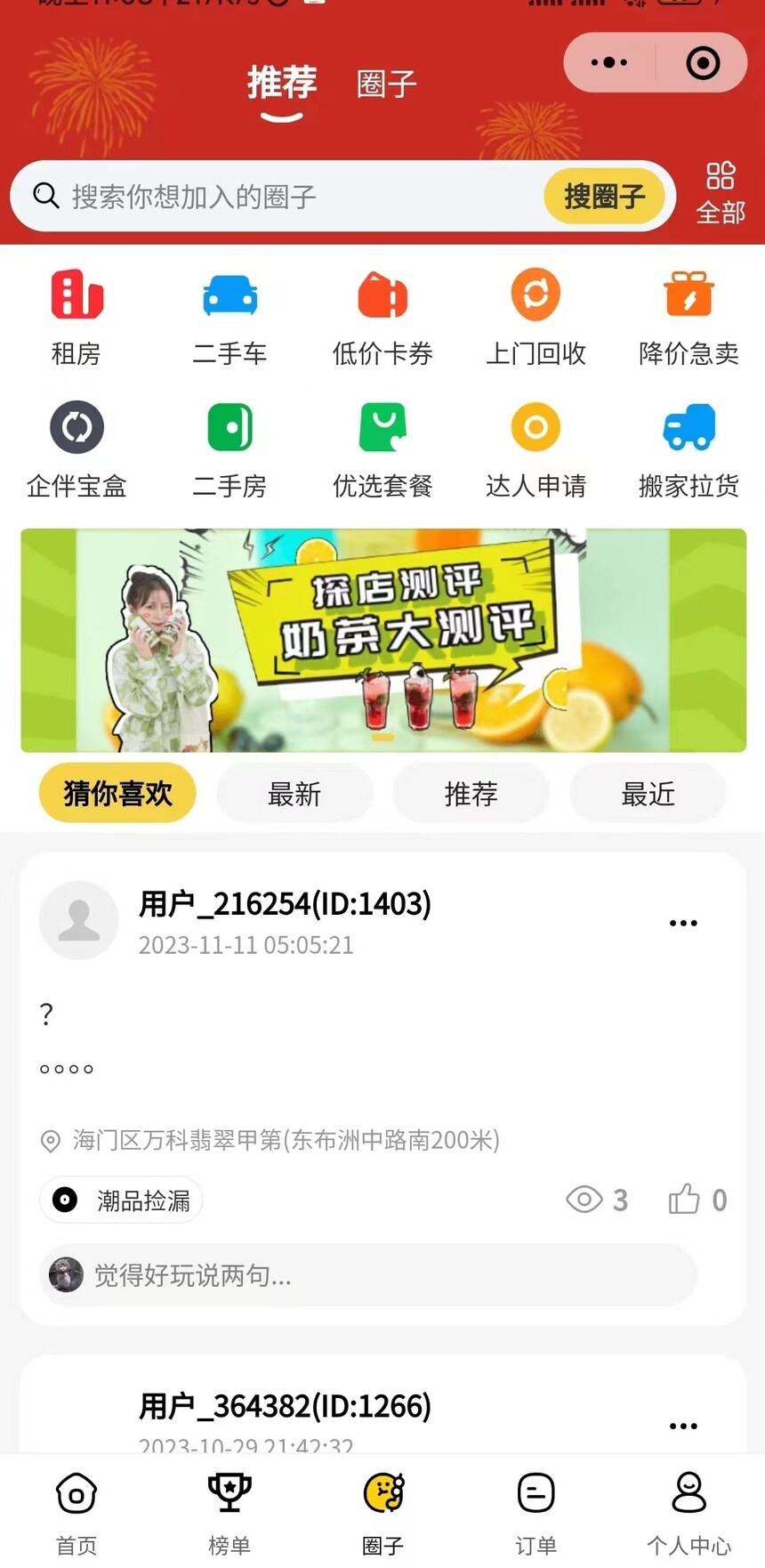Tap the 觉得好玩说两句 comment box
Image resolution: width=765 pixels, height=1568 pixels.
pyautogui.click(x=368, y=1275)
